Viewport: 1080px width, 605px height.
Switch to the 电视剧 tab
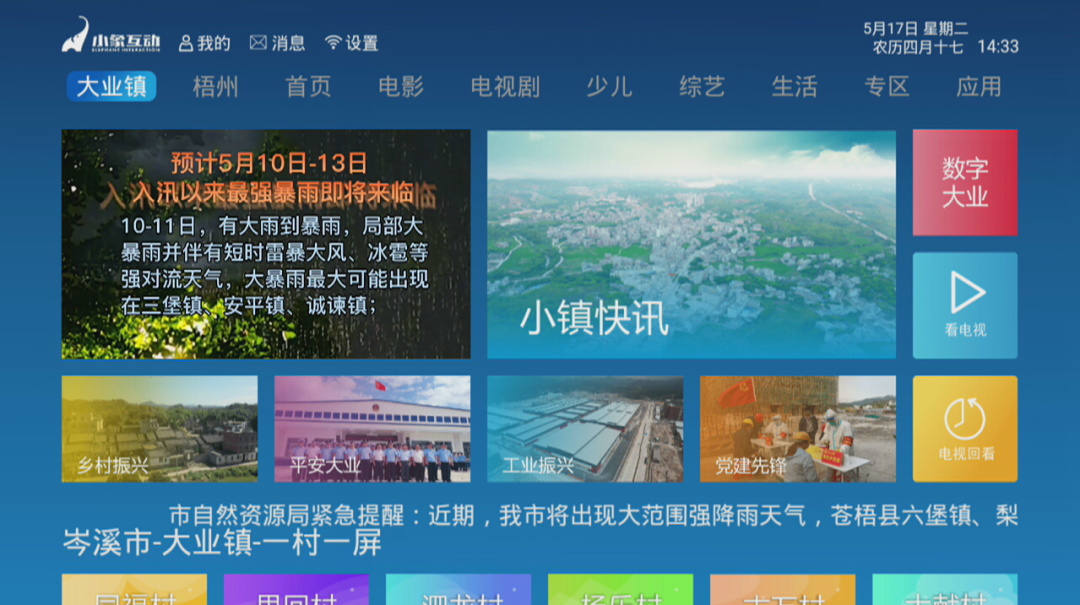505,87
